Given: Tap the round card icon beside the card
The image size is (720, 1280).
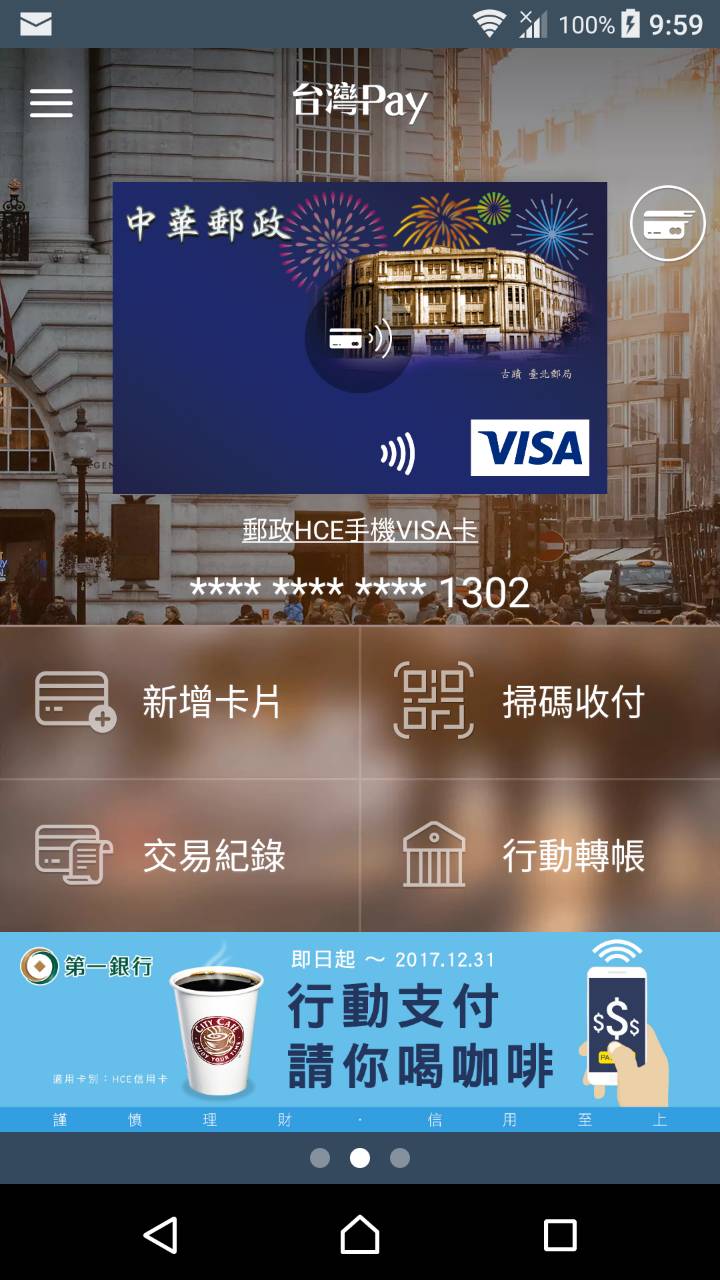Looking at the screenshot, I should pyautogui.click(x=668, y=224).
